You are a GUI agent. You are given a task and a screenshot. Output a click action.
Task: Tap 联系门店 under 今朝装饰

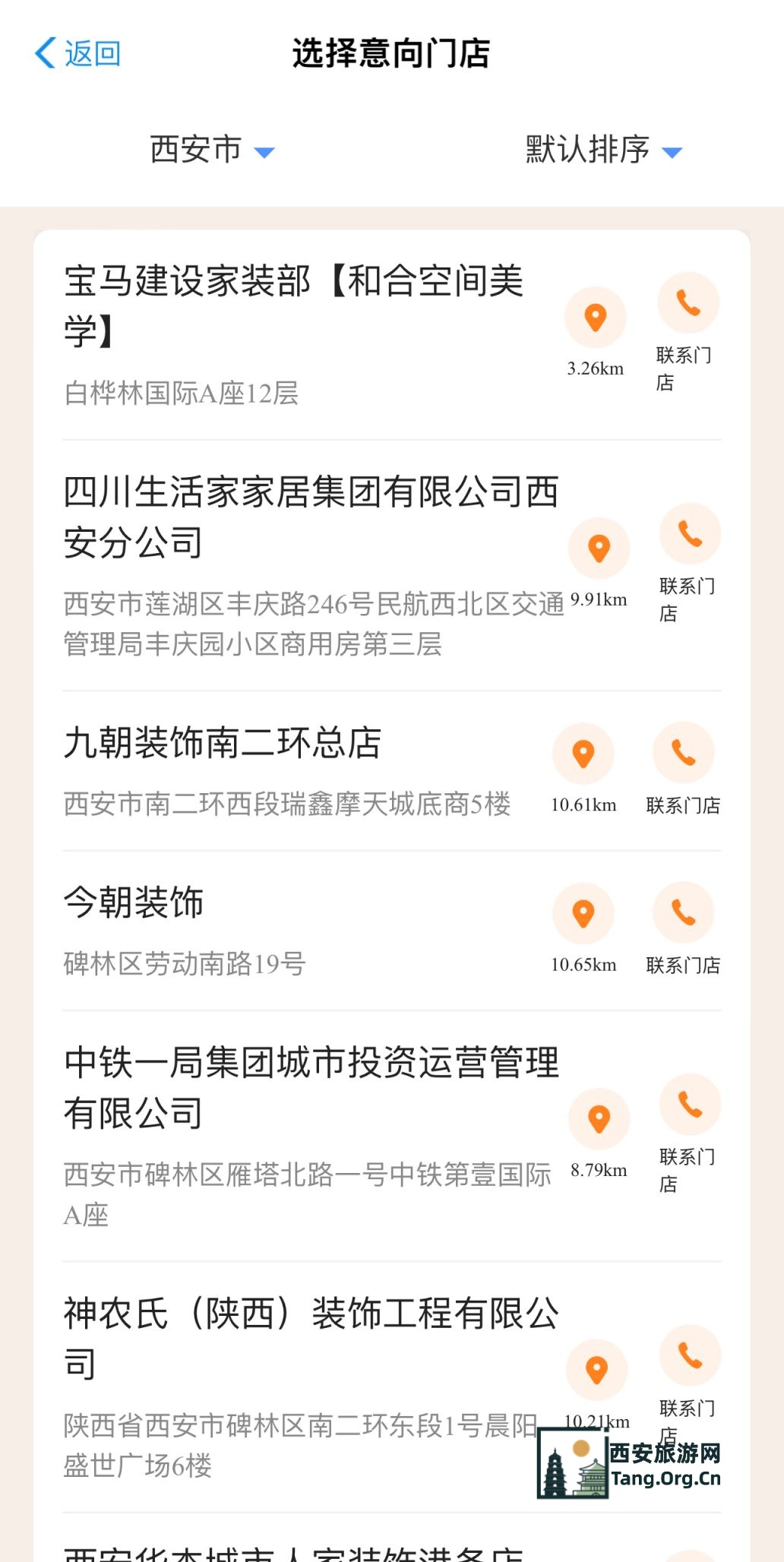[x=683, y=966]
